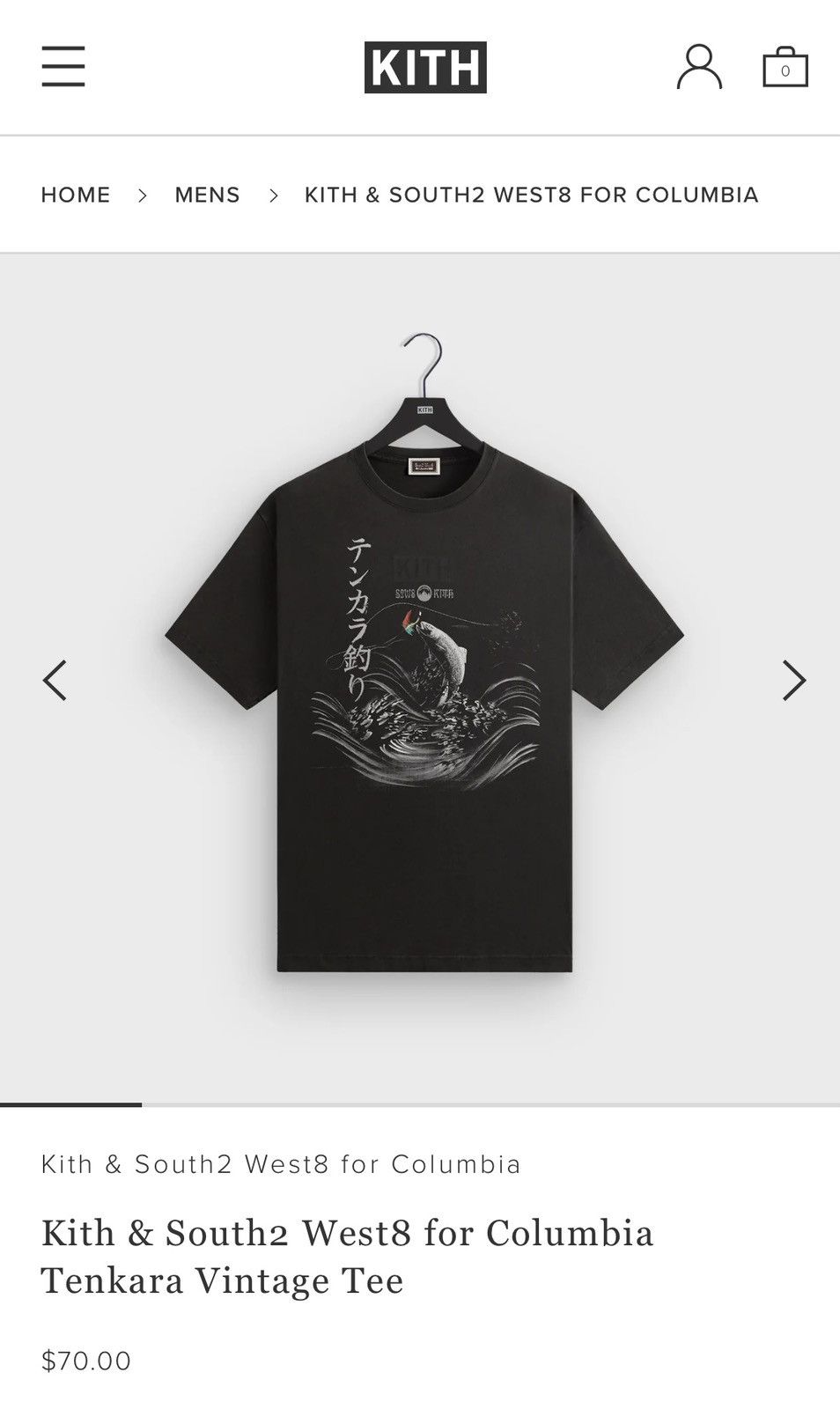Open Kith & South2 West8 for Columbia breadcrumb
The width and height of the screenshot is (840, 1409).
(x=531, y=195)
